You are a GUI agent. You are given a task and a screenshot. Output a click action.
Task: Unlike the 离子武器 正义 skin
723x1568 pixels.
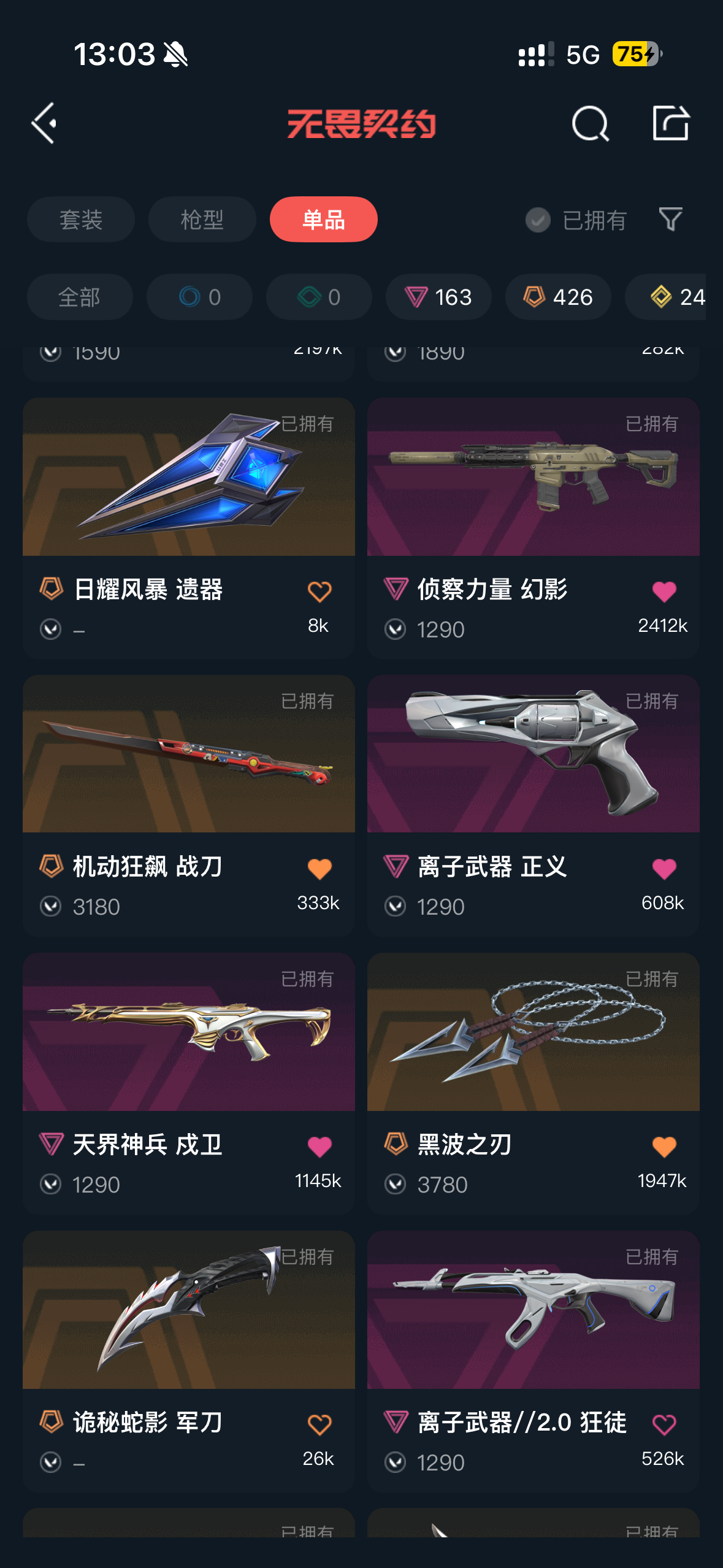[x=664, y=869]
